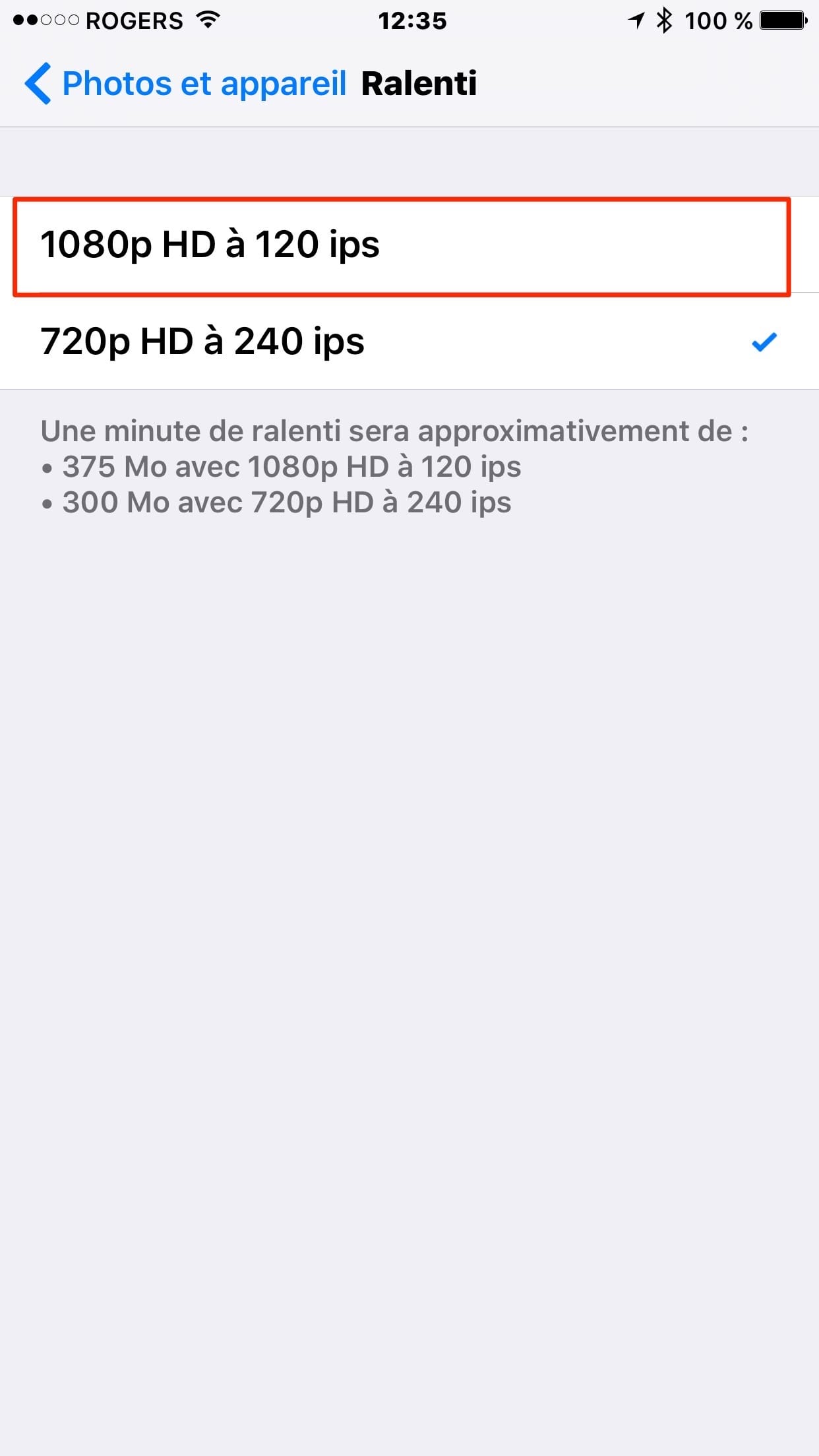The image size is (819, 1456).
Task: Choose 720p HD à 240 ips option
Action: pyautogui.click(x=409, y=341)
